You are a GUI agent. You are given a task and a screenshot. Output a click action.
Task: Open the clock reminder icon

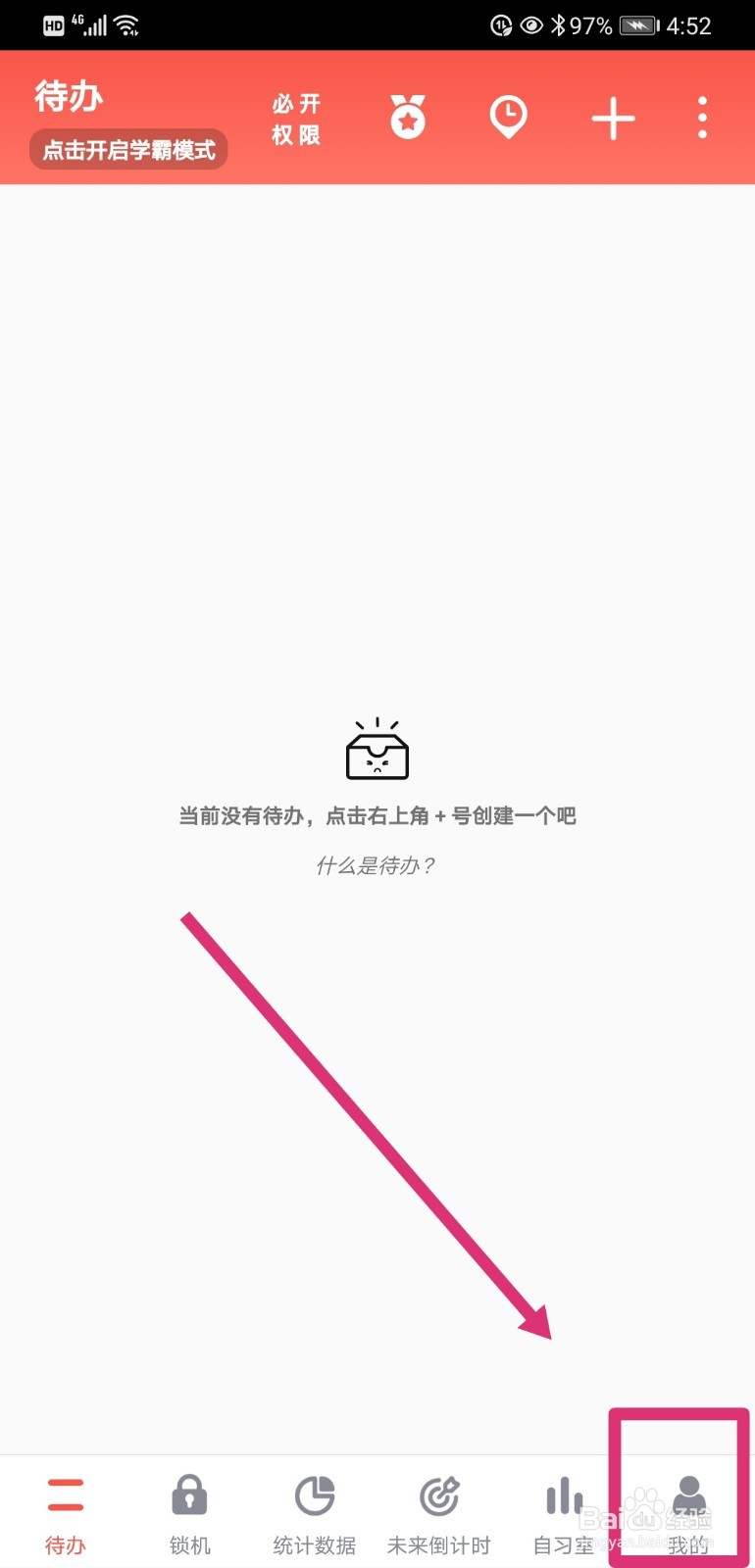click(509, 117)
